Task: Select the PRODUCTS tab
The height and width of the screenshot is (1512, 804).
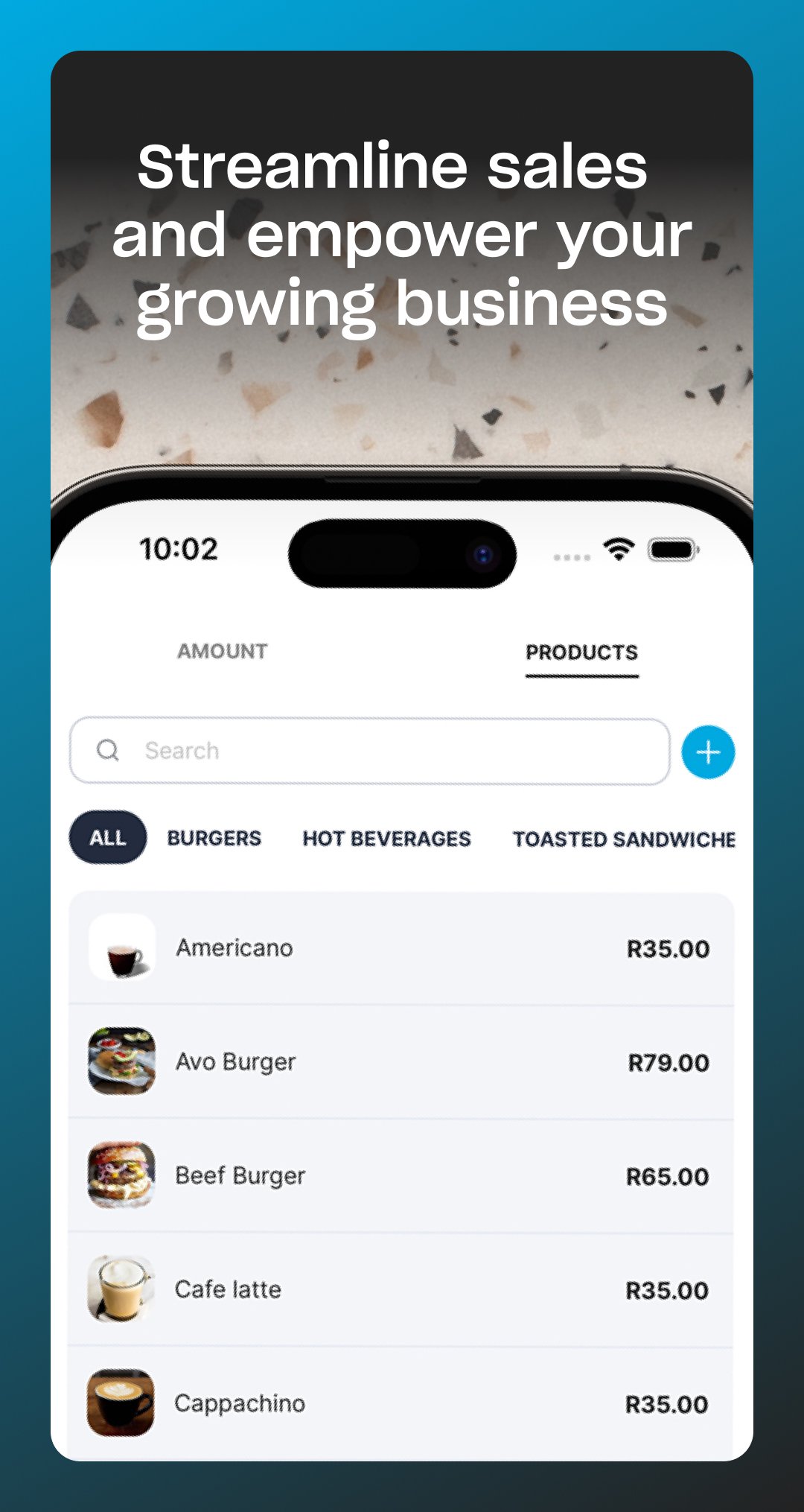Action: point(581,652)
